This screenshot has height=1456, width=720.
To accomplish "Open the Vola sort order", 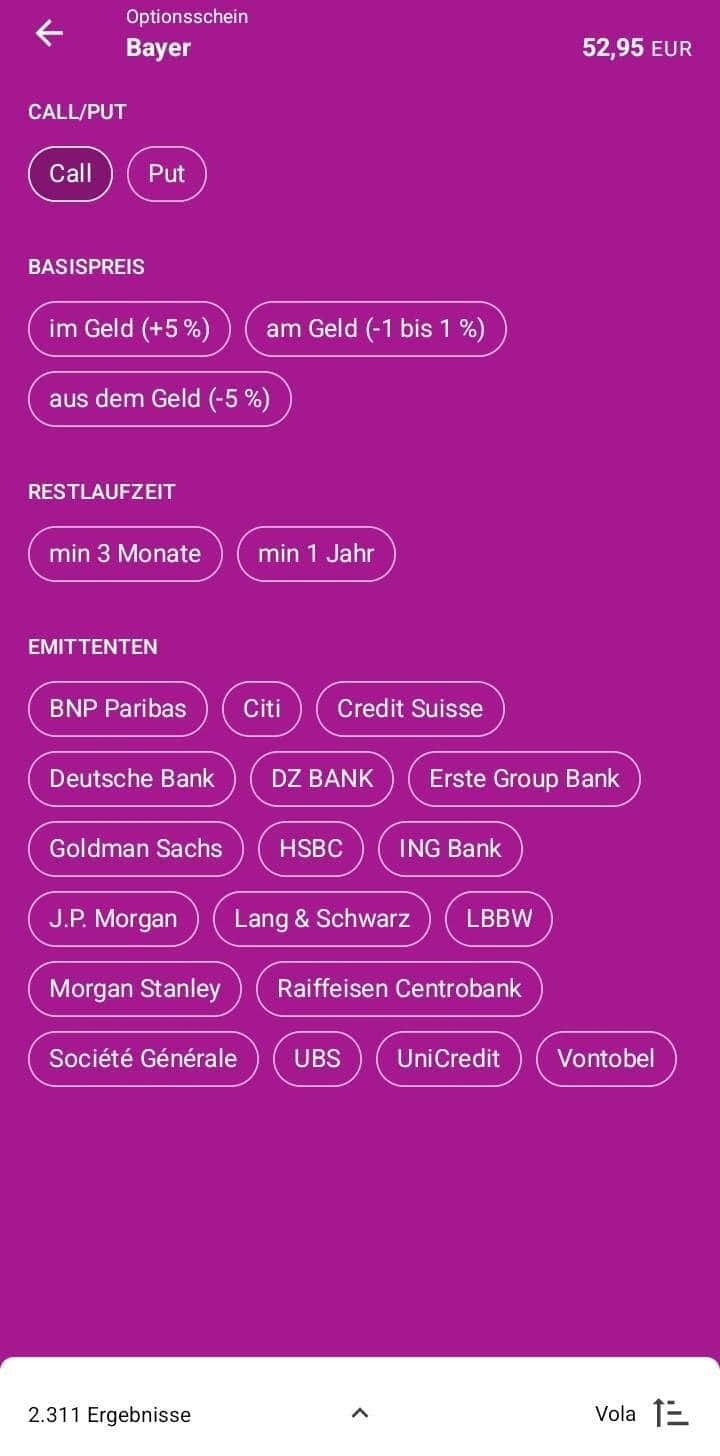I will [641, 1413].
